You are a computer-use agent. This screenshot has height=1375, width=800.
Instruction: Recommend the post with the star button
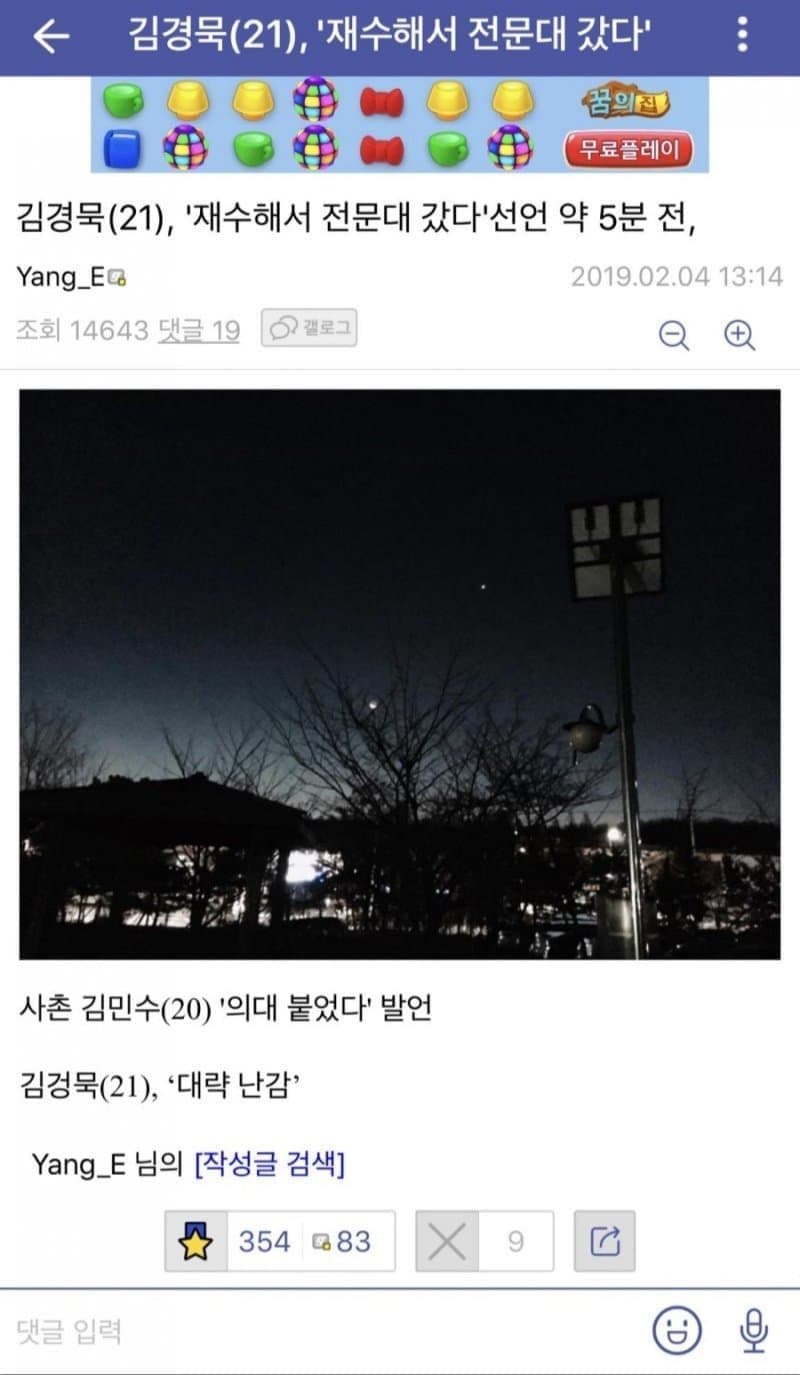coord(196,1241)
